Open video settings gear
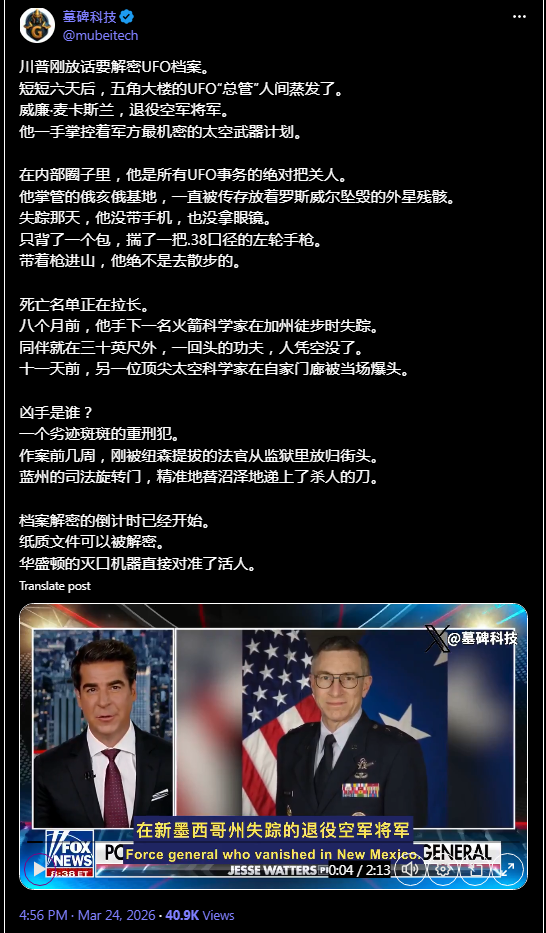546x933 pixels. [x=442, y=869]
